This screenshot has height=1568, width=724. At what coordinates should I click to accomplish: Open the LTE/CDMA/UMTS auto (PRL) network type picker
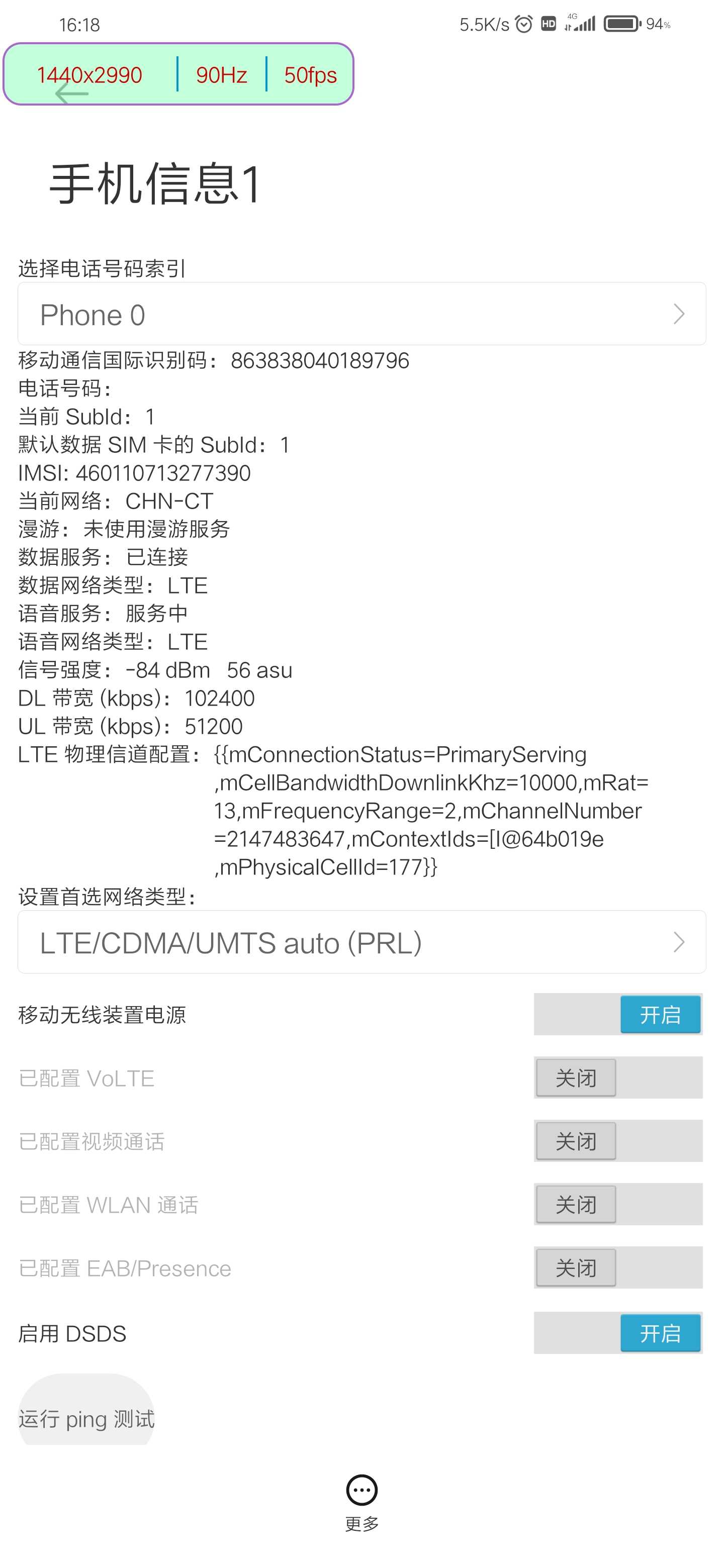361,942
